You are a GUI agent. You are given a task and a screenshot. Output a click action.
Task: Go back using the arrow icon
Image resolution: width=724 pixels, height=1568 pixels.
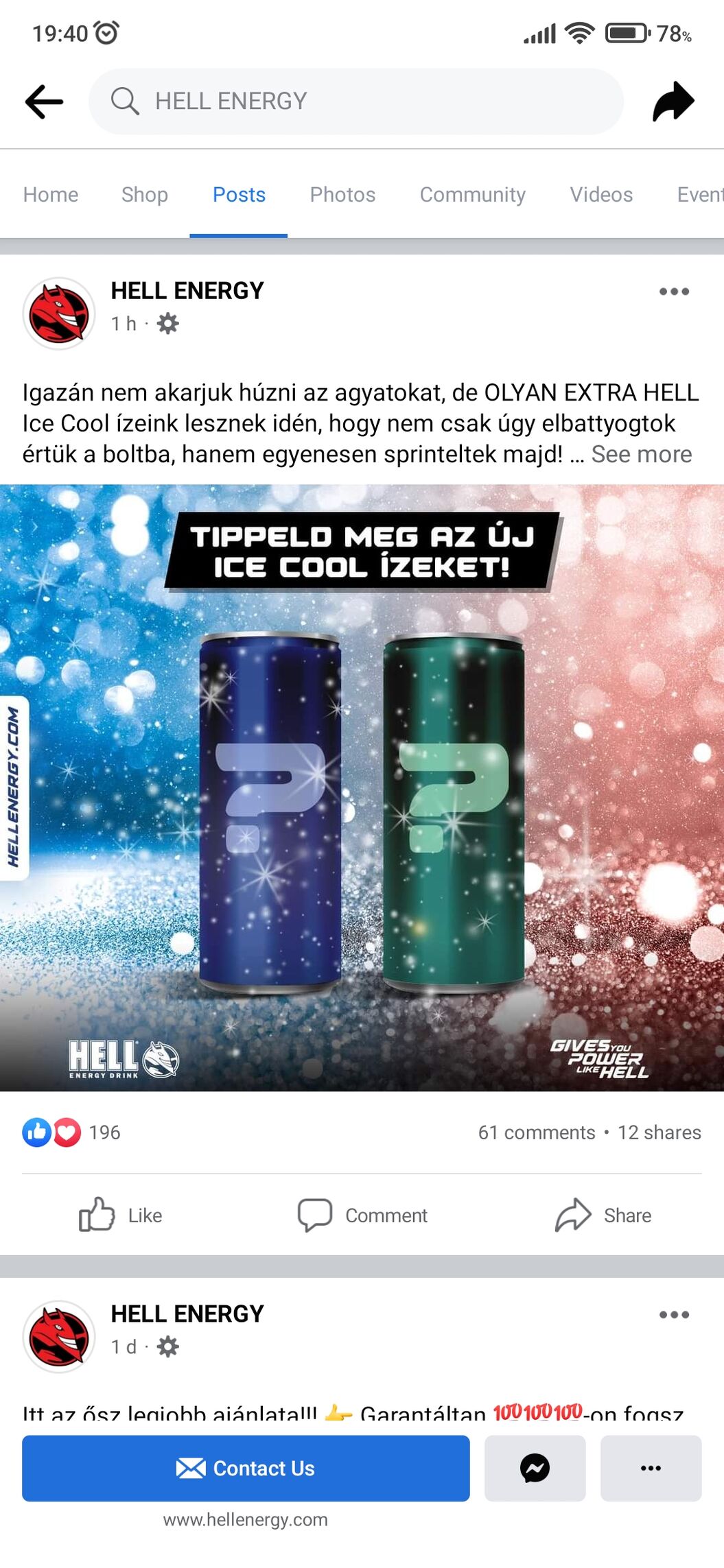(44, 102)
